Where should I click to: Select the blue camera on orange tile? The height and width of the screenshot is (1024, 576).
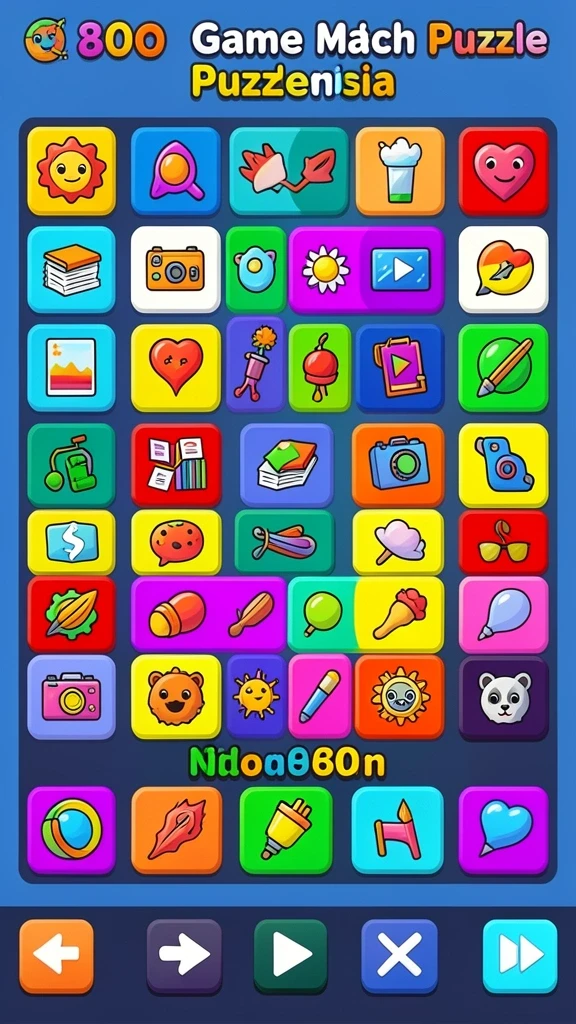pyautogui.click(x=398, y=465)
